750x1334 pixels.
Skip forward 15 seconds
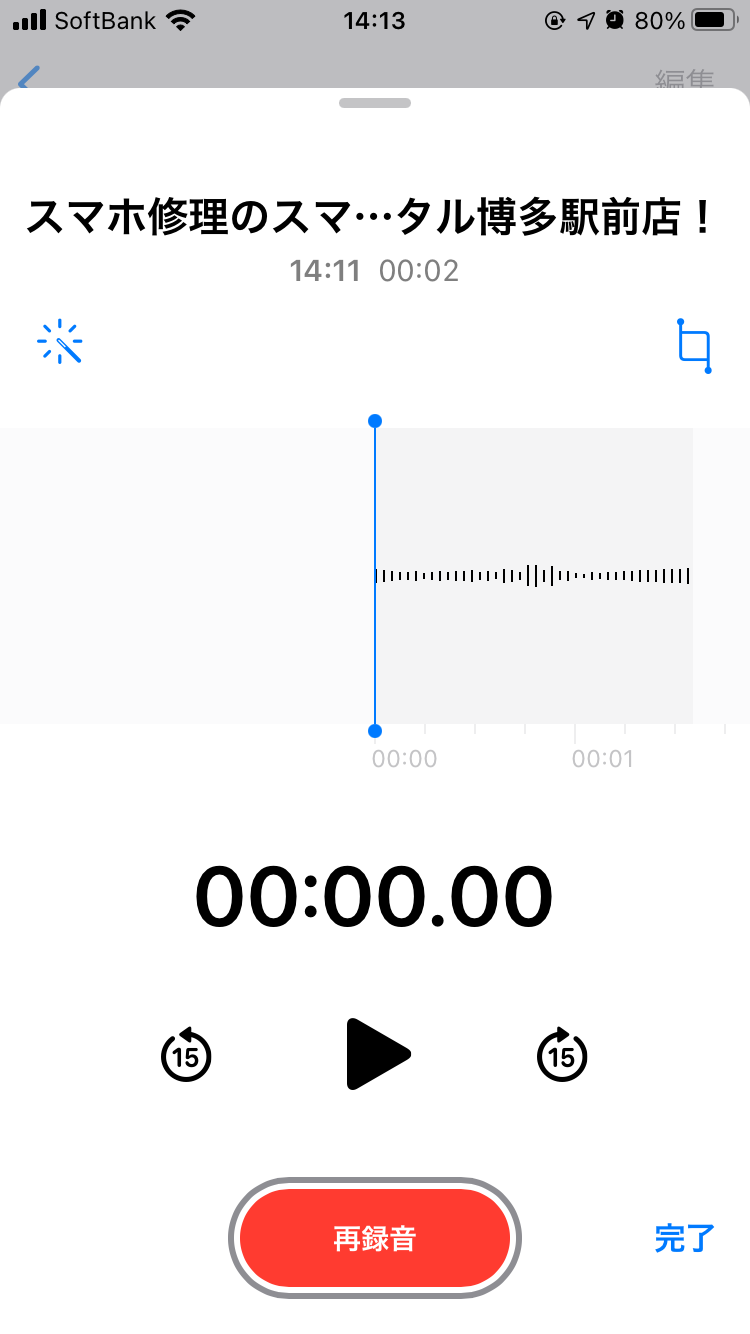click(x=563, y=1054)
